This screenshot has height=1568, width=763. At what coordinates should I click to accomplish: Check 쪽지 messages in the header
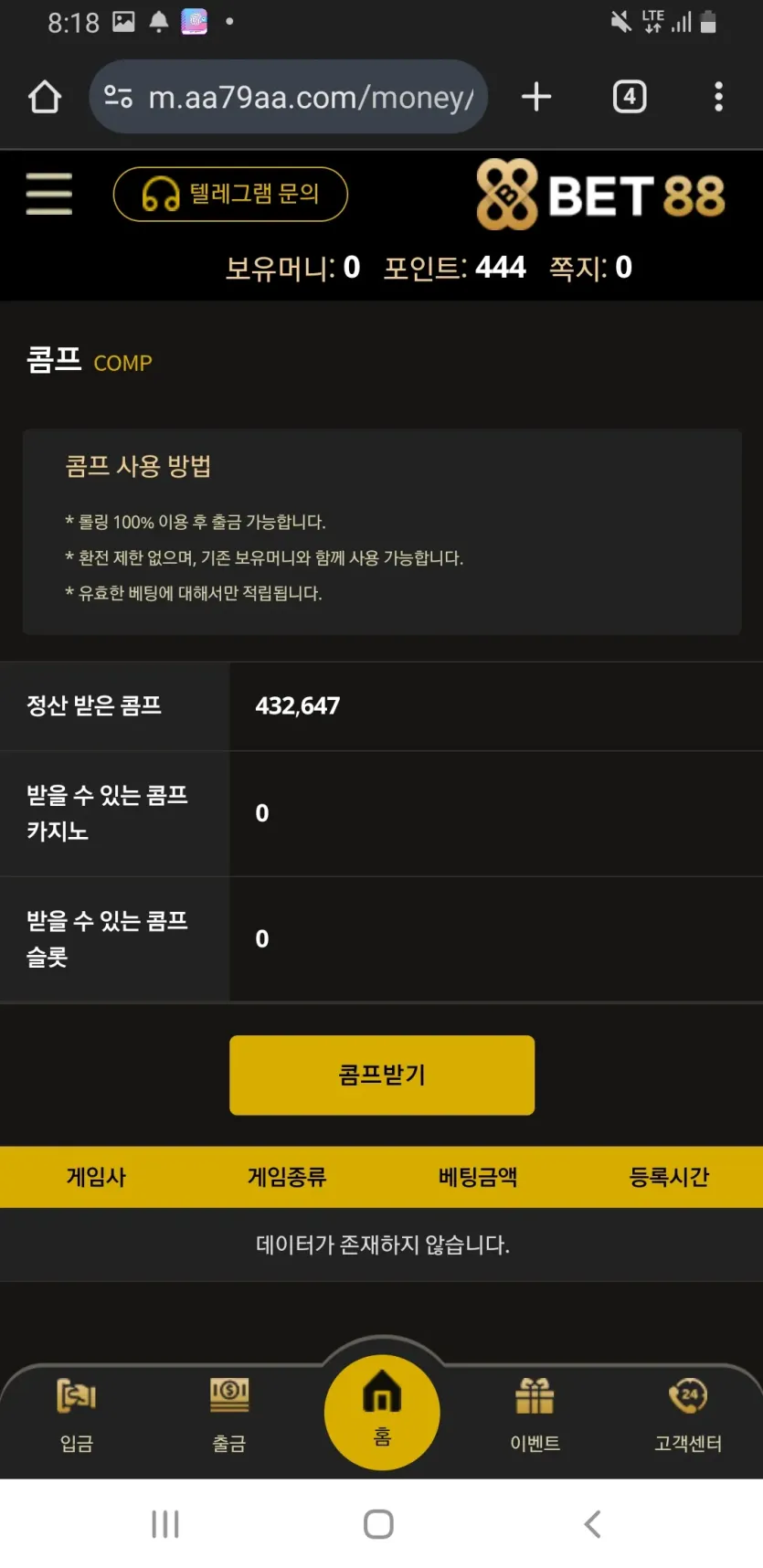coord(590,268)
